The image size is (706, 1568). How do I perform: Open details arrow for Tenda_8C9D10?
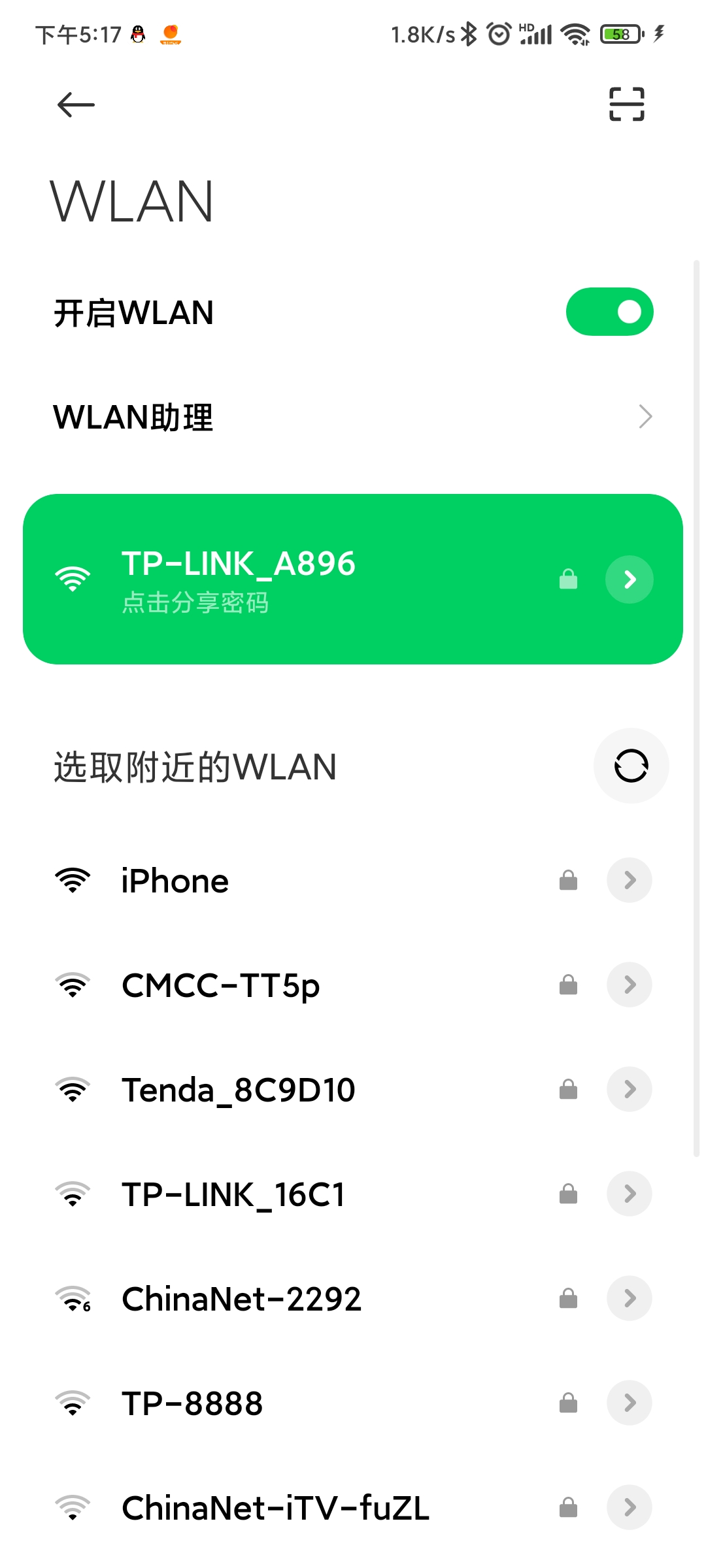(630, 1089)
